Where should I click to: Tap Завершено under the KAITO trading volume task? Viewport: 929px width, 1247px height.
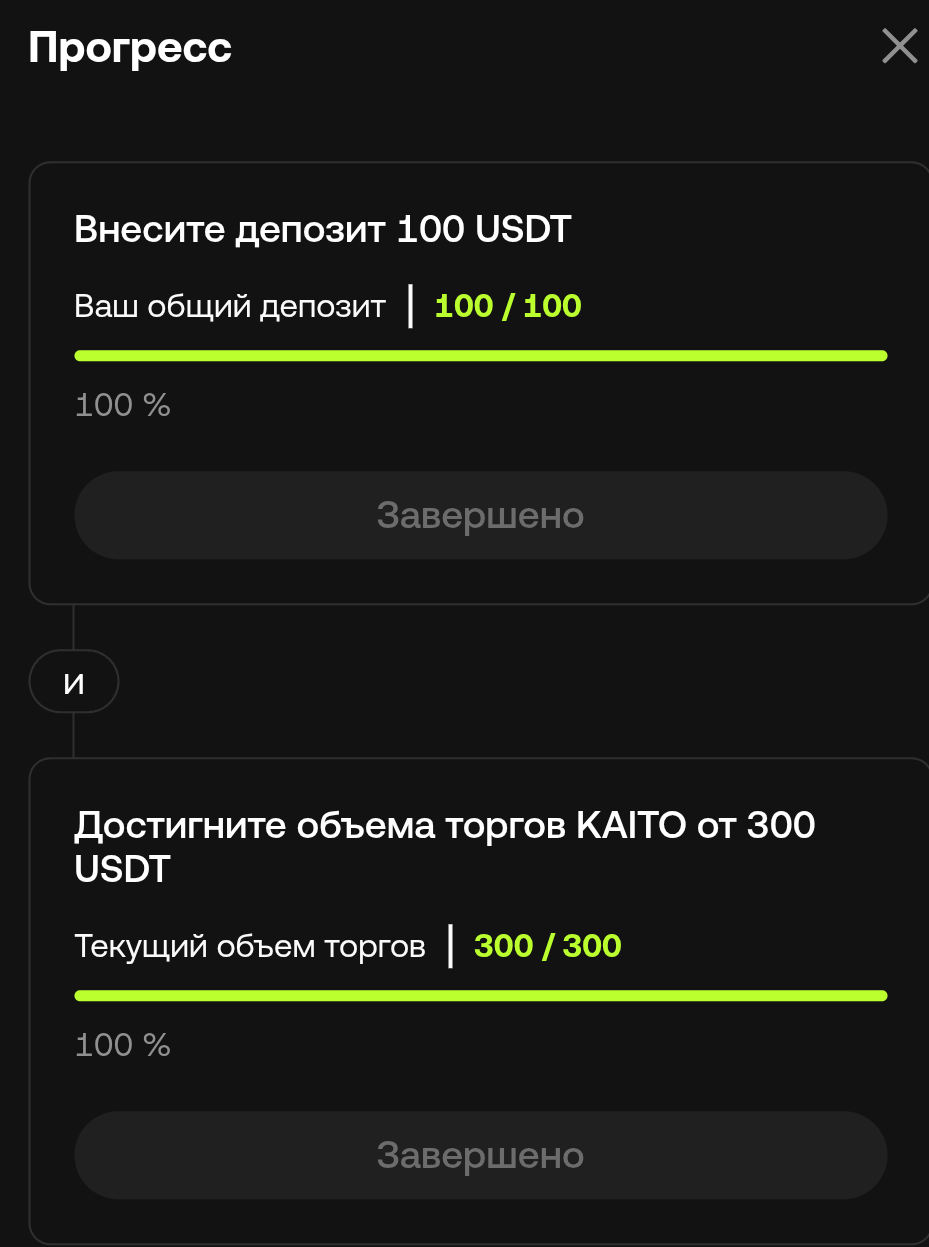480,1155
